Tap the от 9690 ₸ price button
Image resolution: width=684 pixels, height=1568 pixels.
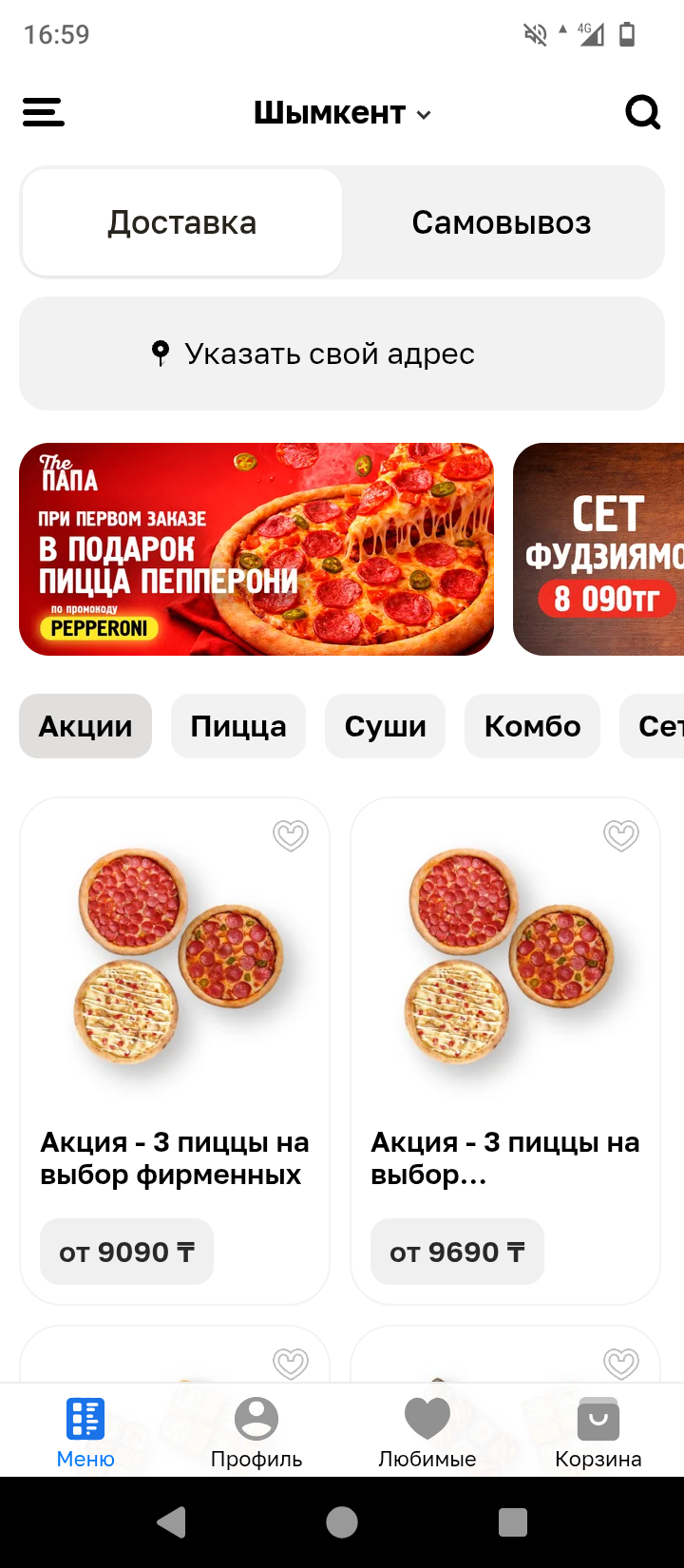pos(457,1252)
